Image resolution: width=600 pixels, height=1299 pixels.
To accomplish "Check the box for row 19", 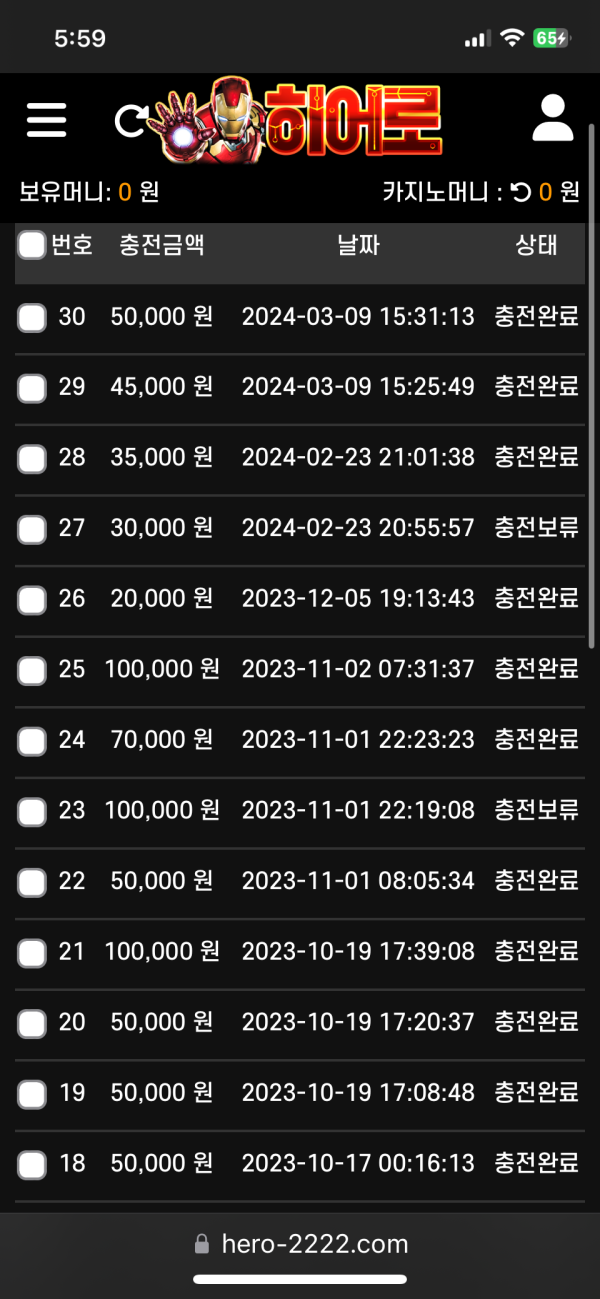I will [32, 1094].
